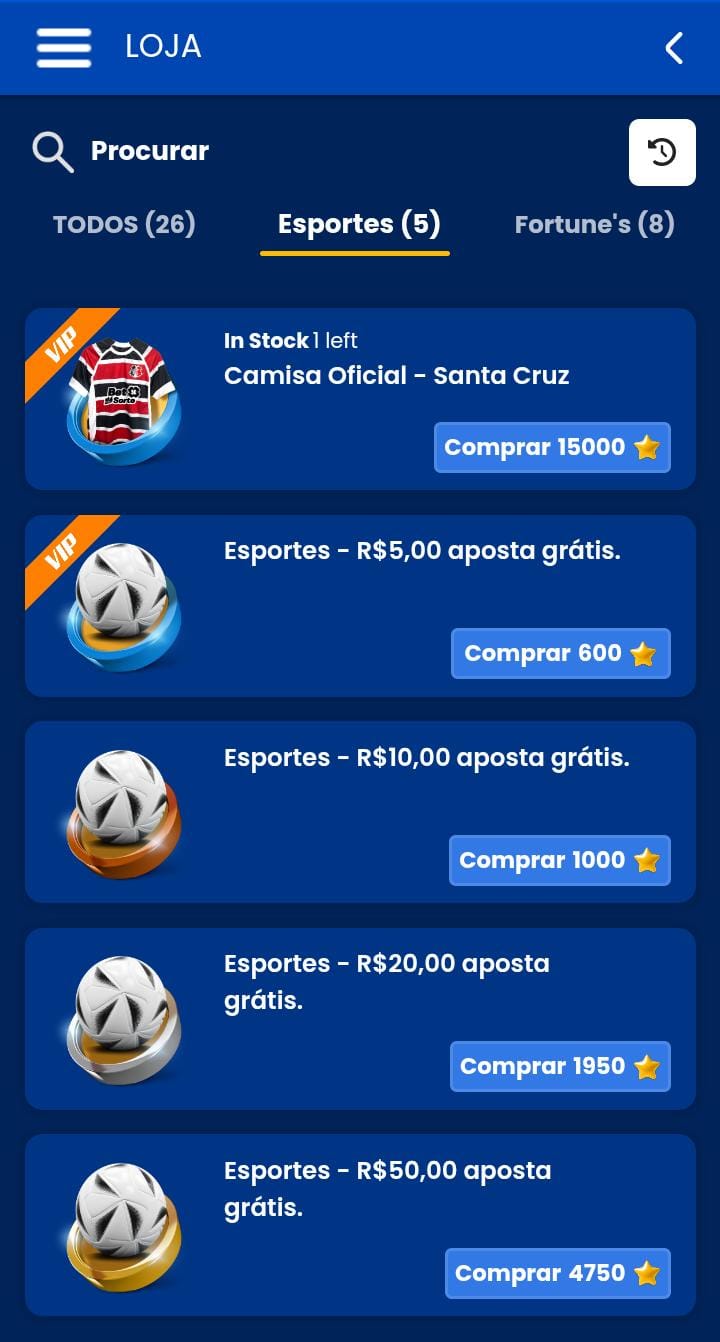Buy Camisa Oficial Santa Cruz for 15000
Screen dimensions: 720x1342
(551, 447)
